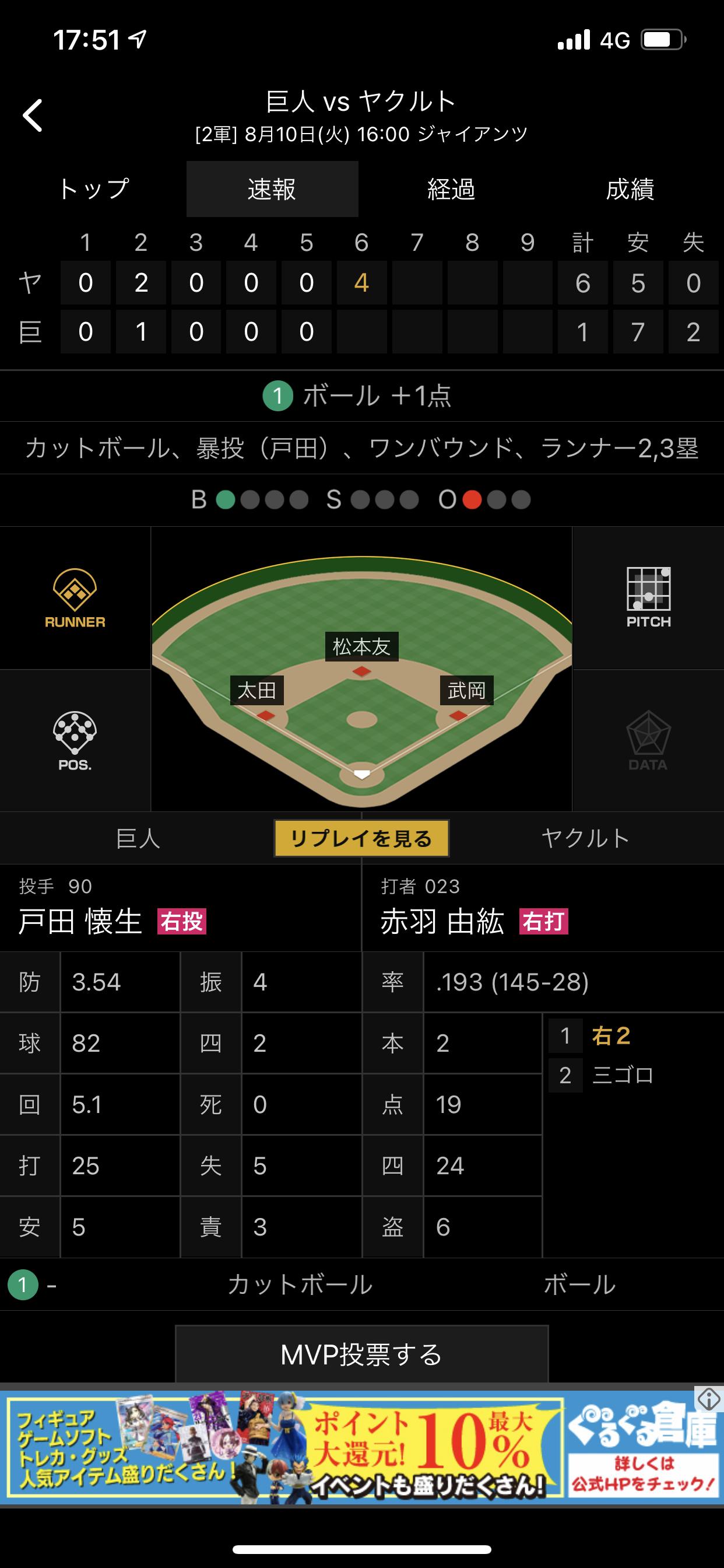This screenshot has height=1568, width=724.
Task: Select the 速報 tab
Action: point(272,188)
